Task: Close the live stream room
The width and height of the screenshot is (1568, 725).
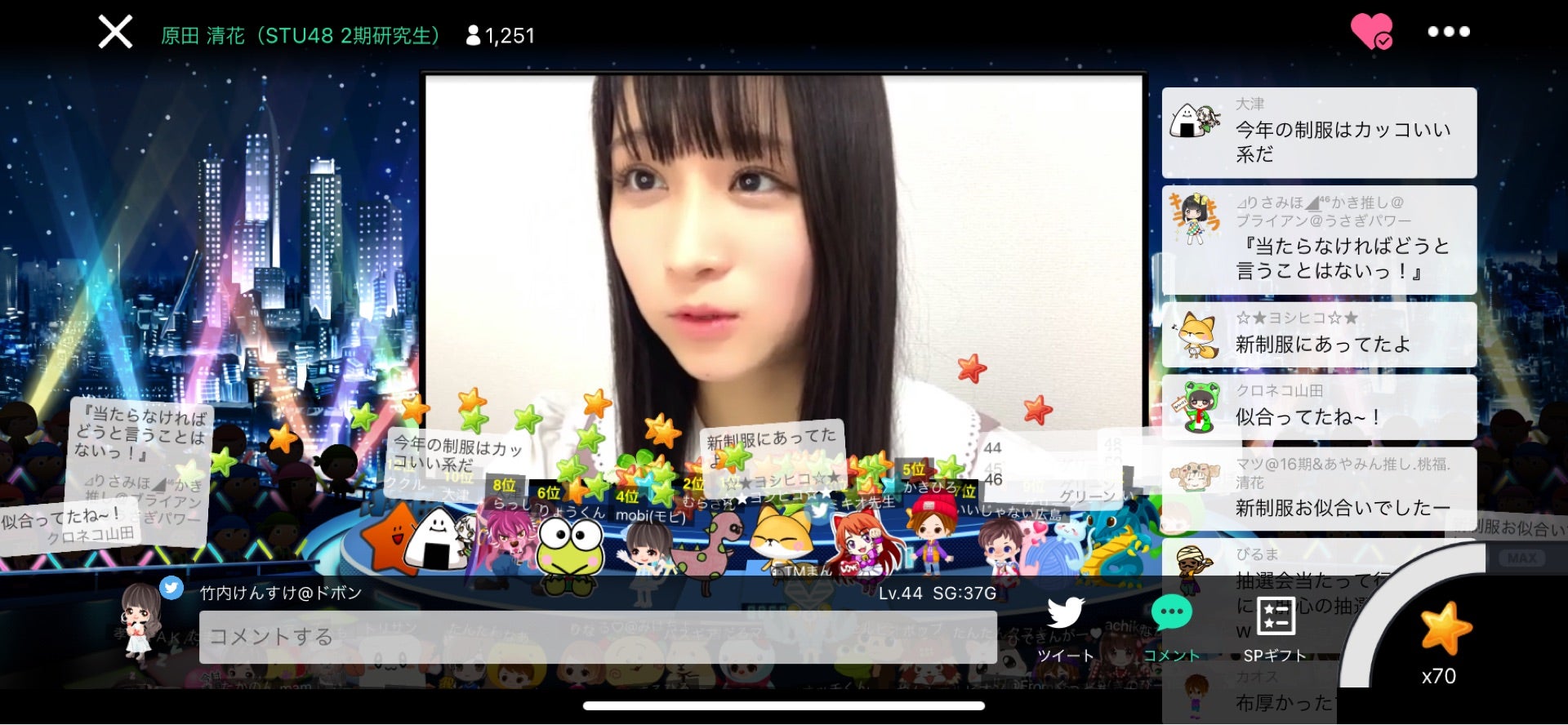Action: tap(115, 33)
